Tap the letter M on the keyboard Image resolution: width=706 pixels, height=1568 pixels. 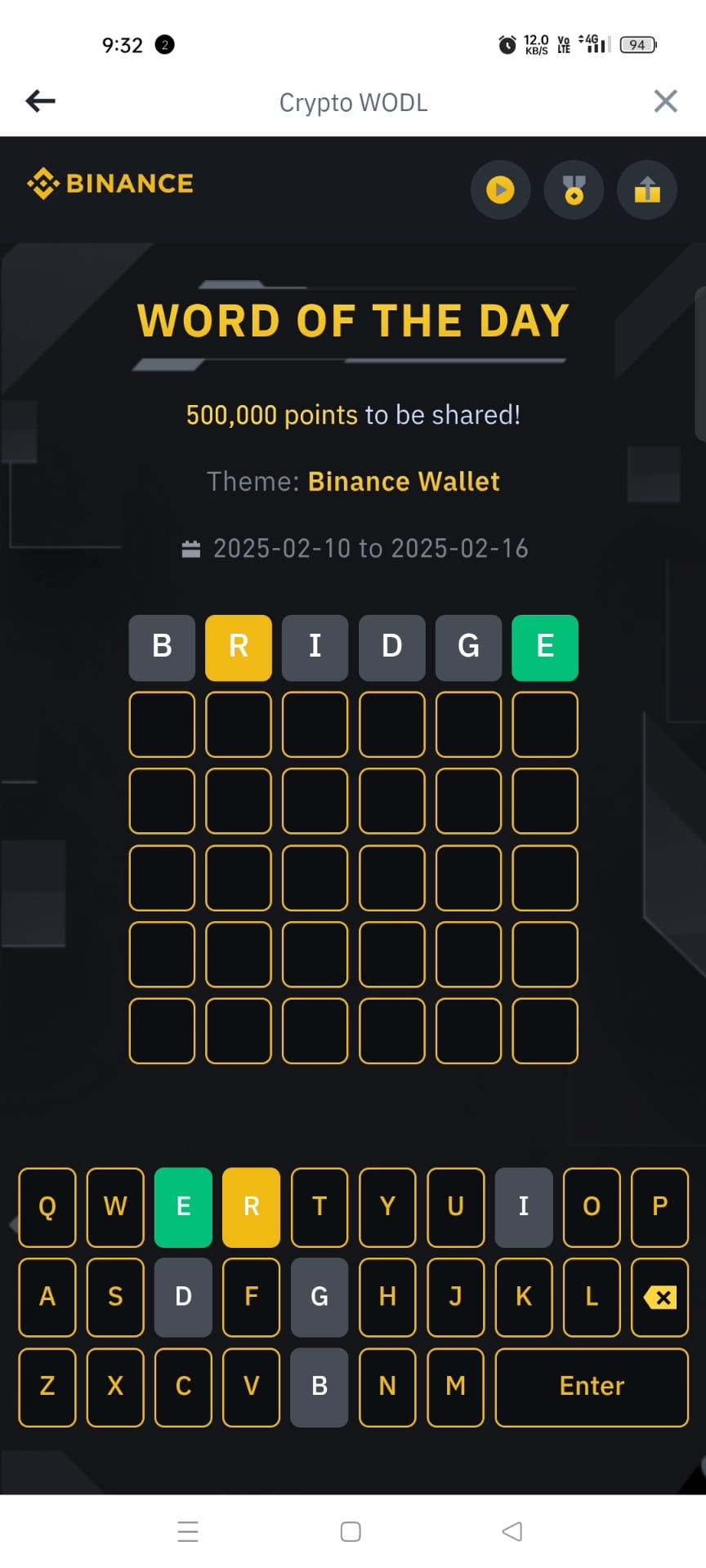pos(455,1386)
